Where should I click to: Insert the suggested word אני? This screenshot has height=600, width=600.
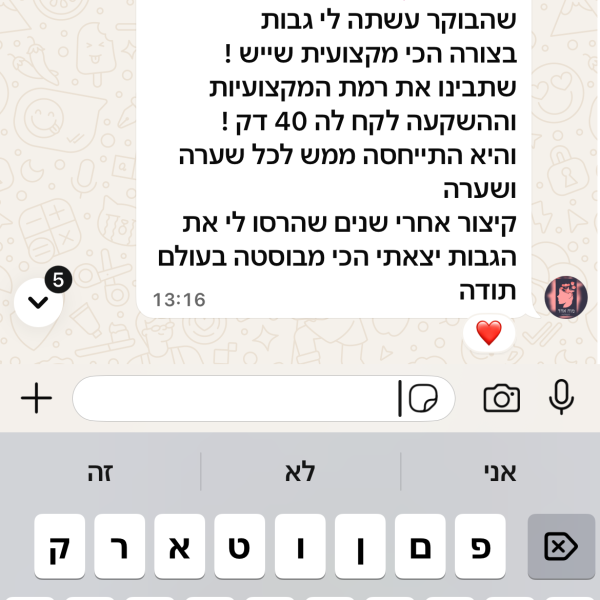pyautogui.click(x=500, y=472)
